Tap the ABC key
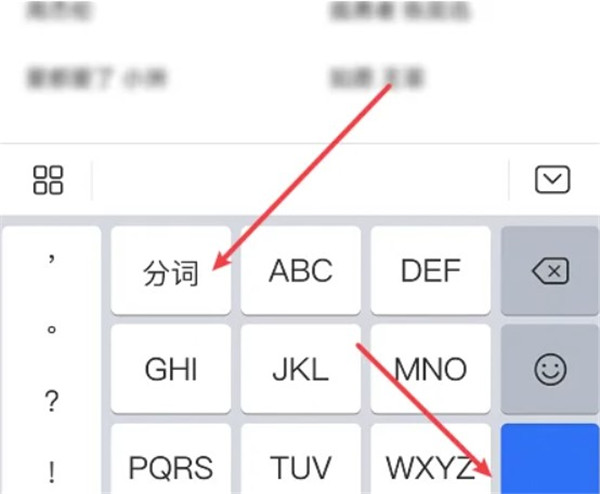The height and width of the screenshot is (494, 600). [x=301, y=271]
